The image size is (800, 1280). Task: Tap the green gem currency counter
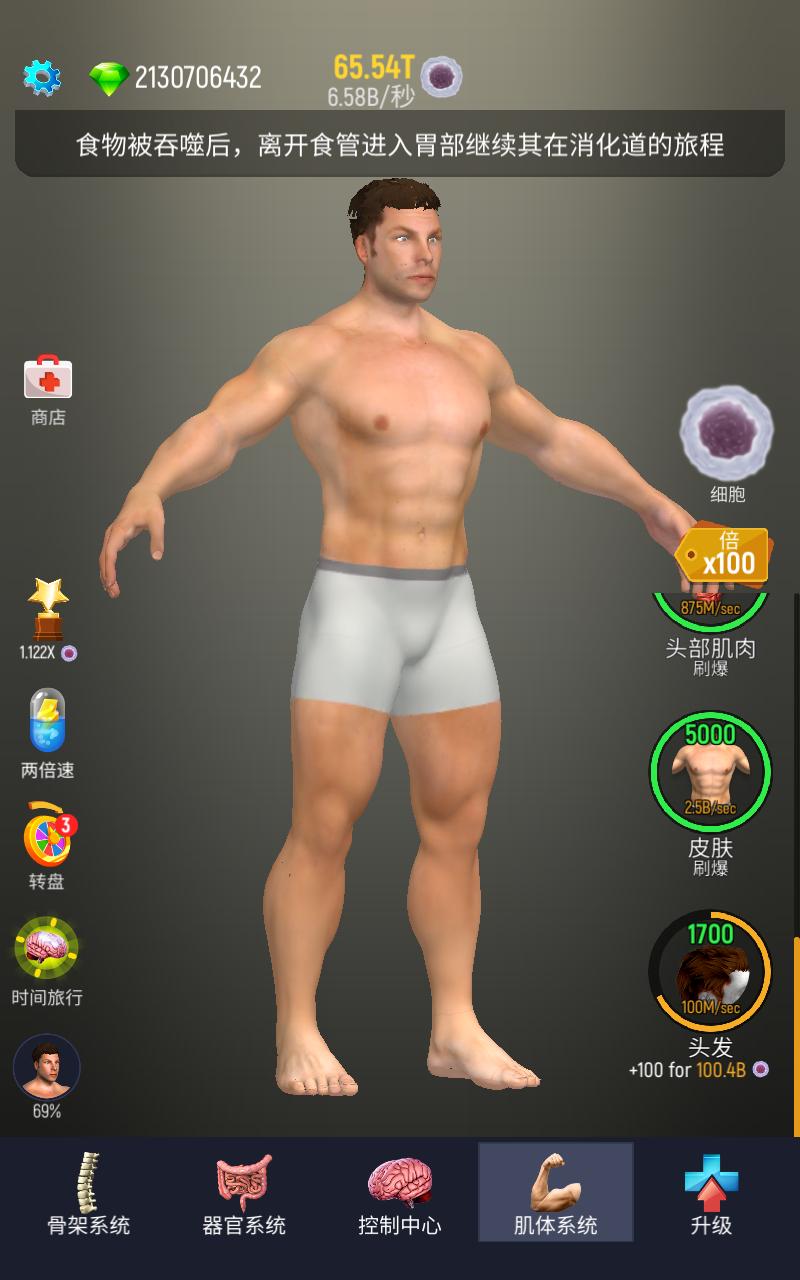175,78
